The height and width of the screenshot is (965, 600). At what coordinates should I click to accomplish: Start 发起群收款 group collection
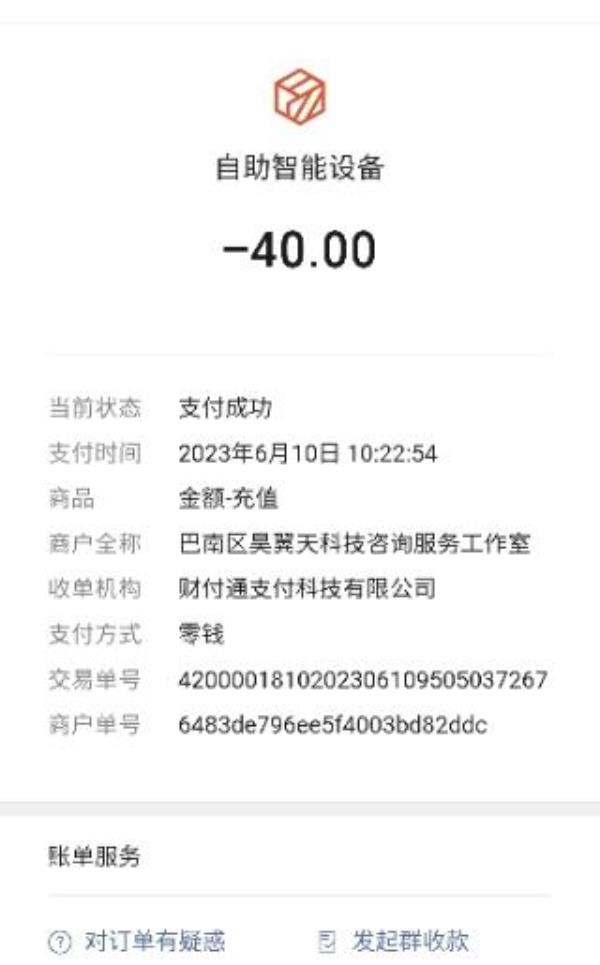(x=394, y=940)
